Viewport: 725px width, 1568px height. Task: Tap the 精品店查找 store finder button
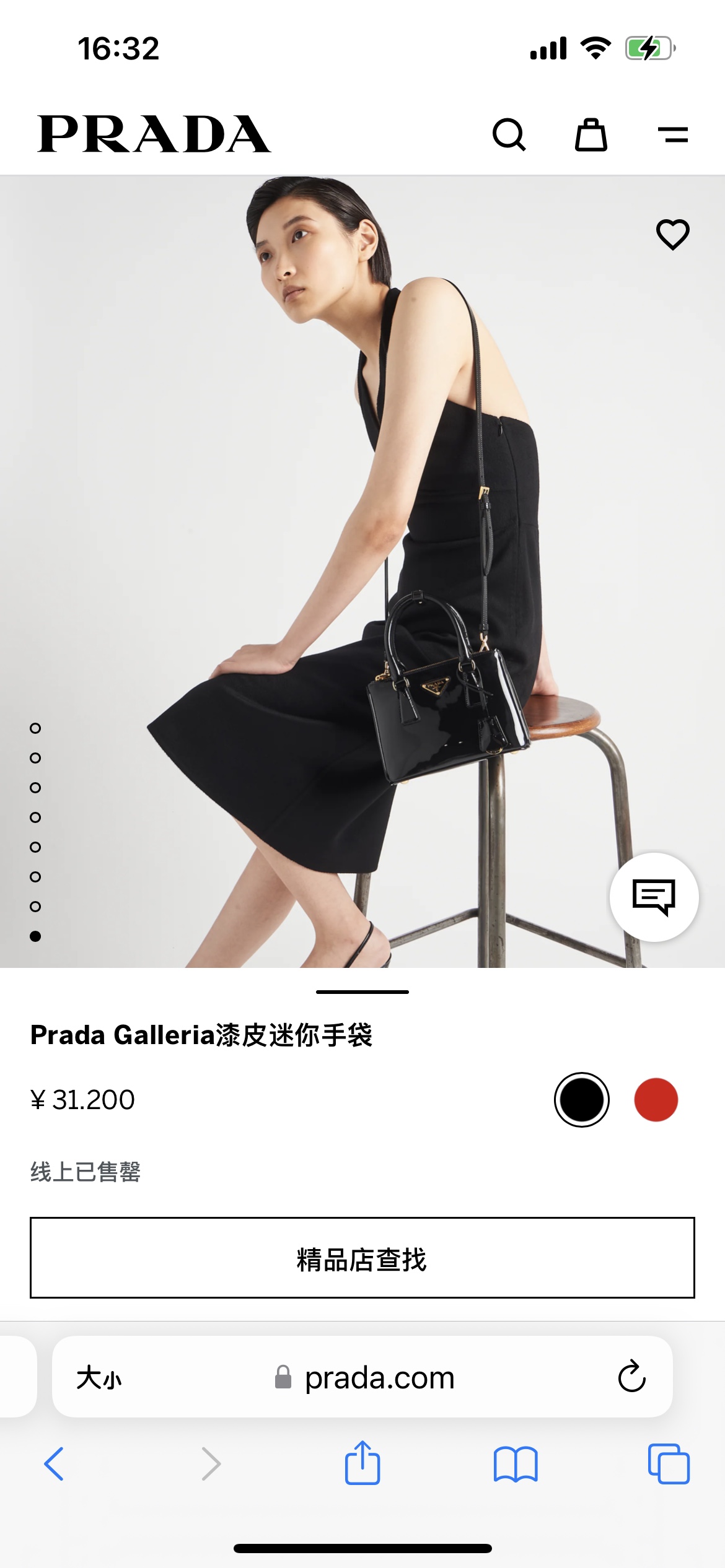coord(362,1258)
